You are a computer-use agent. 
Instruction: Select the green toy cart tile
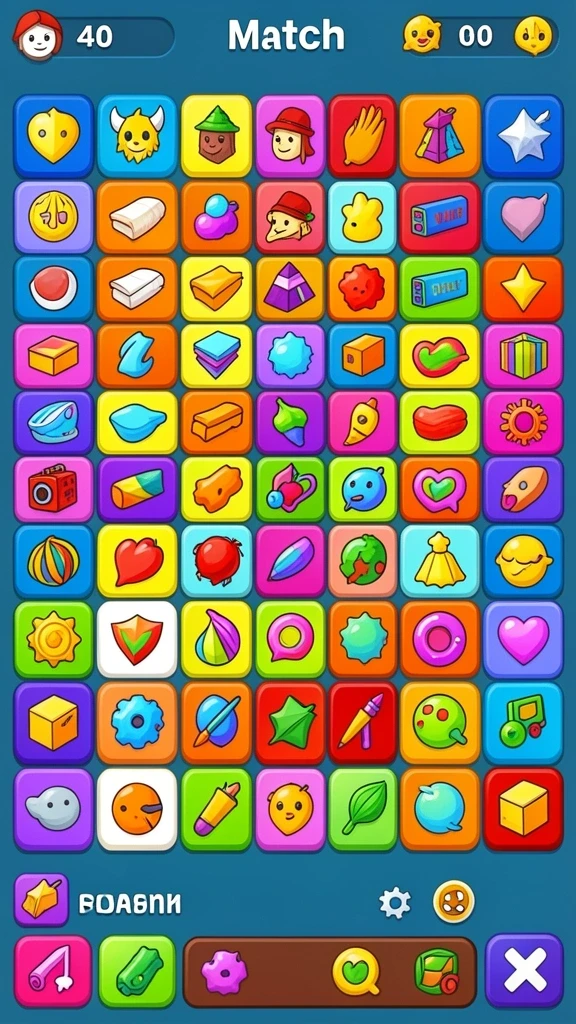[x=523, y=723]
